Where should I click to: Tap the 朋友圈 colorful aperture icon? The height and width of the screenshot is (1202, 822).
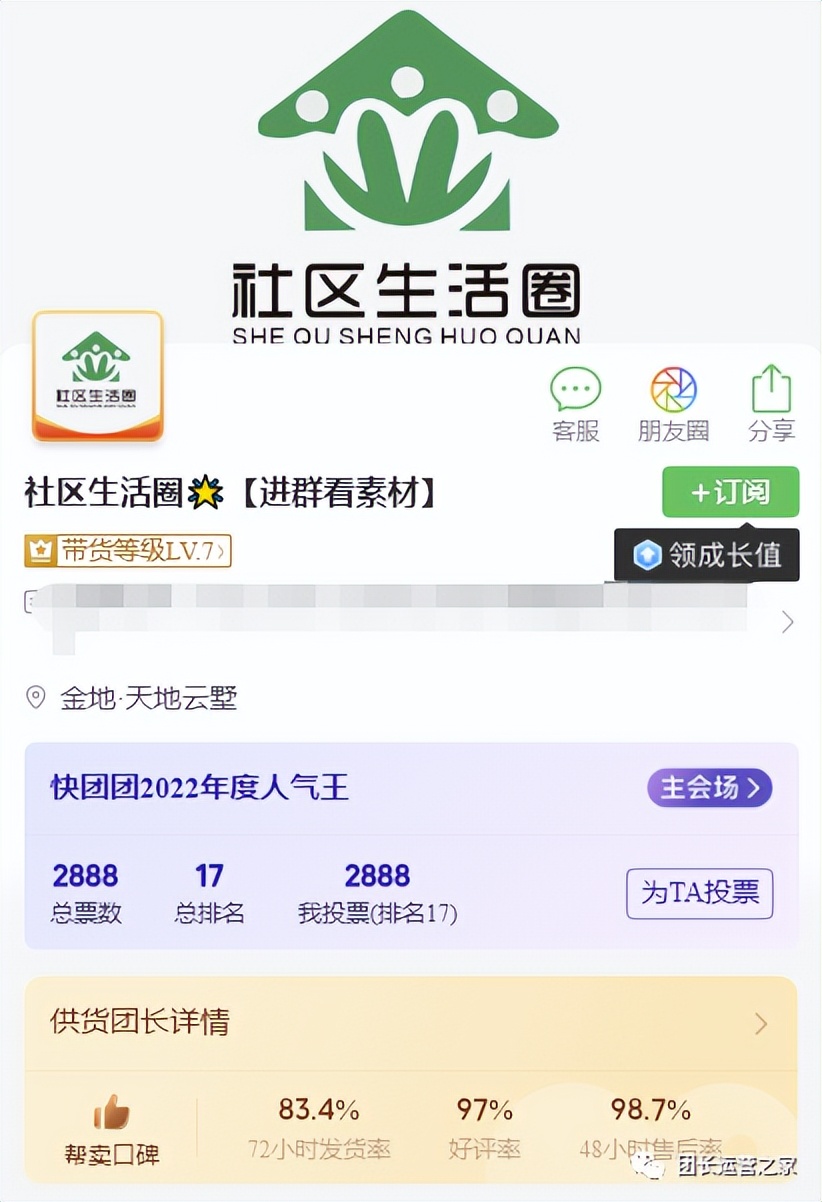(x=673, y=391)
